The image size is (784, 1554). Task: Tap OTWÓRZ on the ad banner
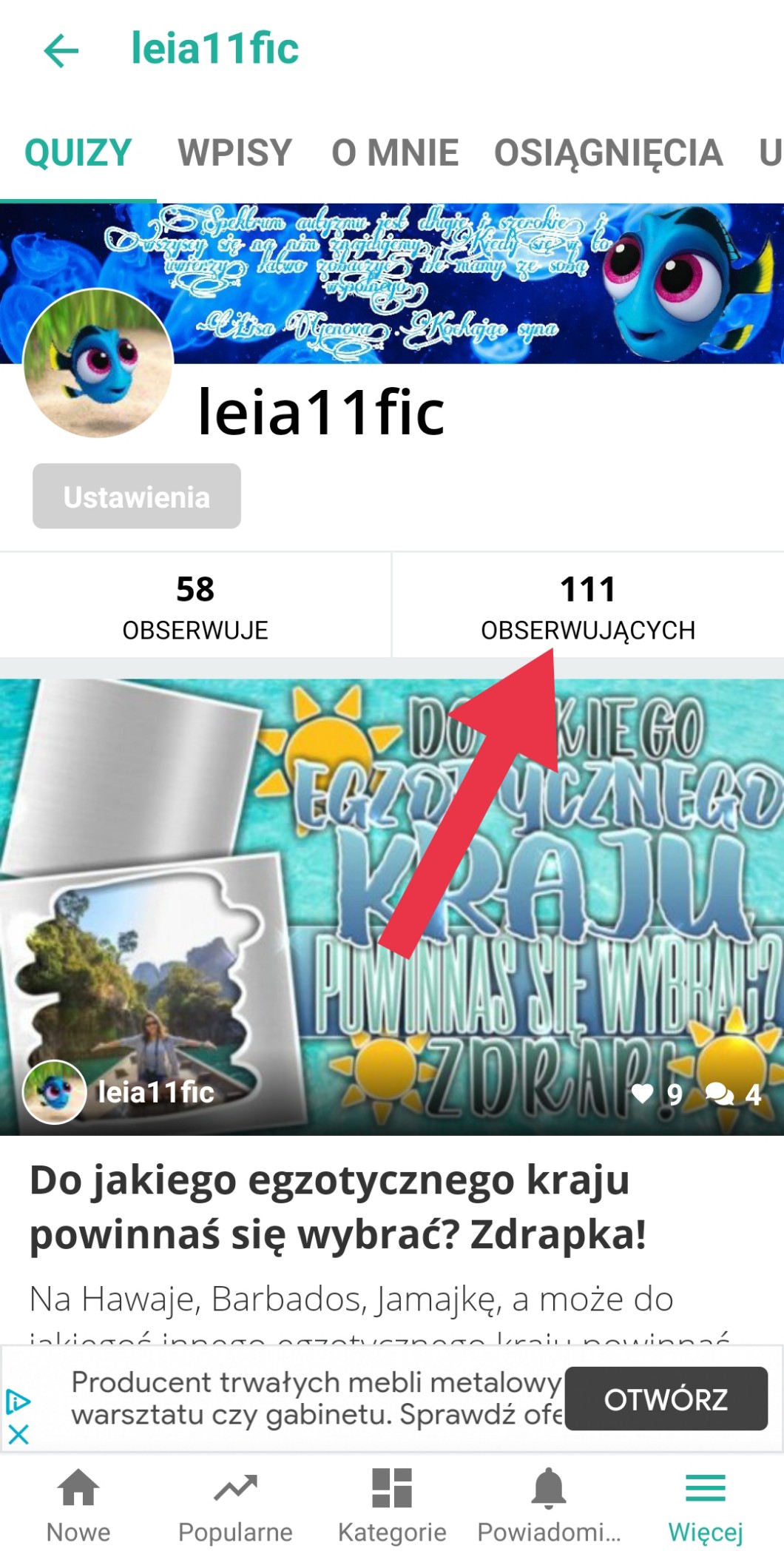666,1399
